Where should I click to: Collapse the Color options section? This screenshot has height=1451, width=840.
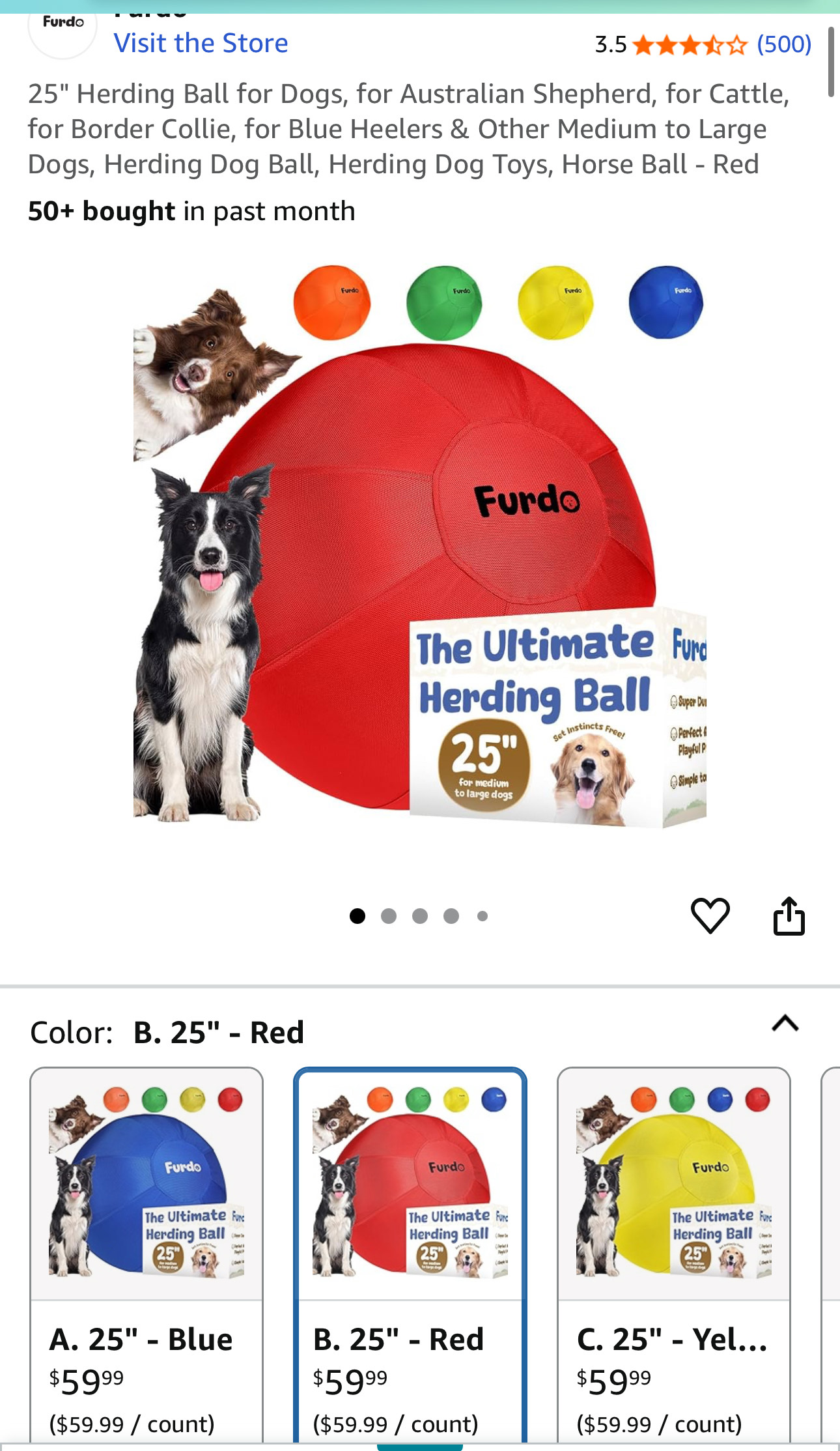pyautogui.click(x=785, y=1024)
